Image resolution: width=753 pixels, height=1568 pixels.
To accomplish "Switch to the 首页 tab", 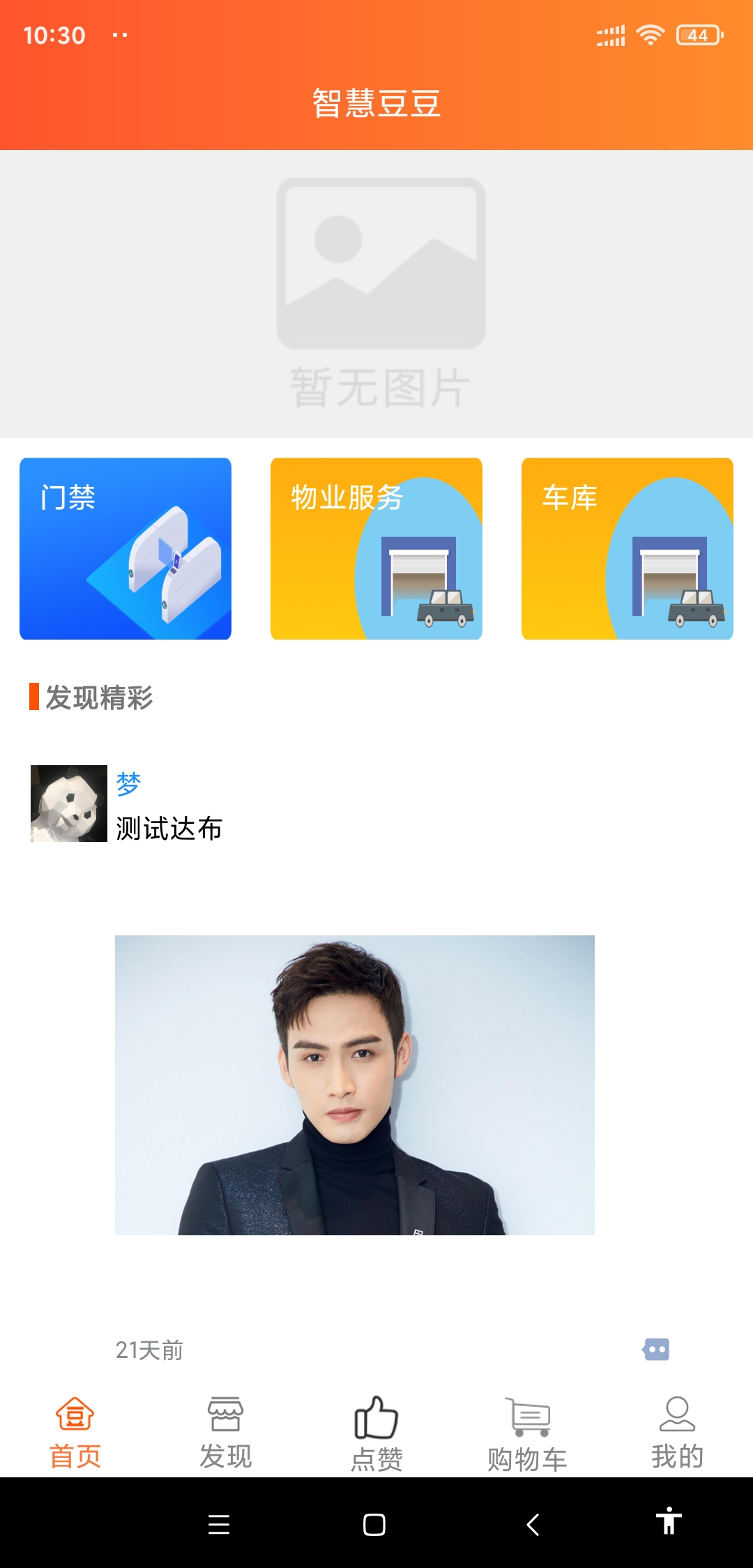I will coord(75,1433).
